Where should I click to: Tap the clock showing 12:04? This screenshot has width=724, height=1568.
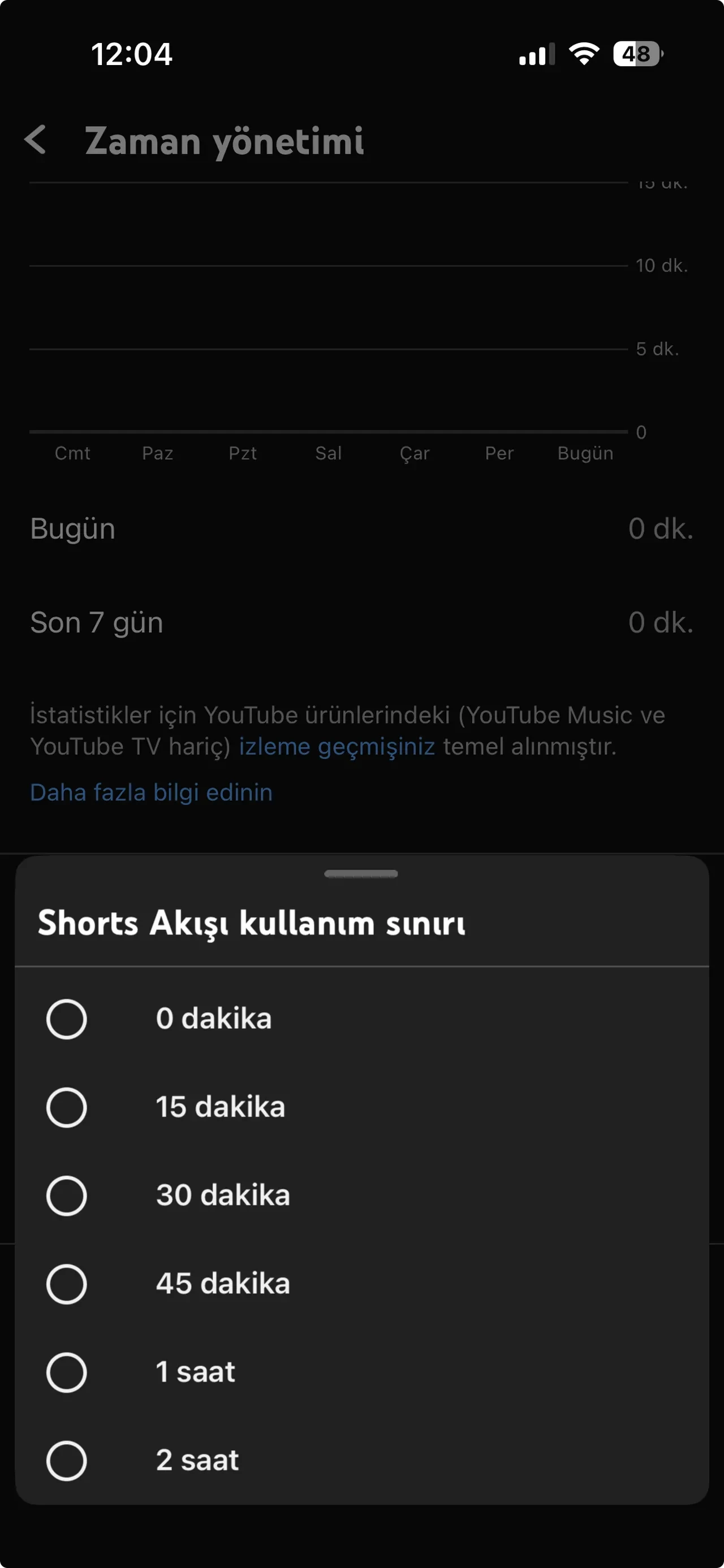(132, 55)
